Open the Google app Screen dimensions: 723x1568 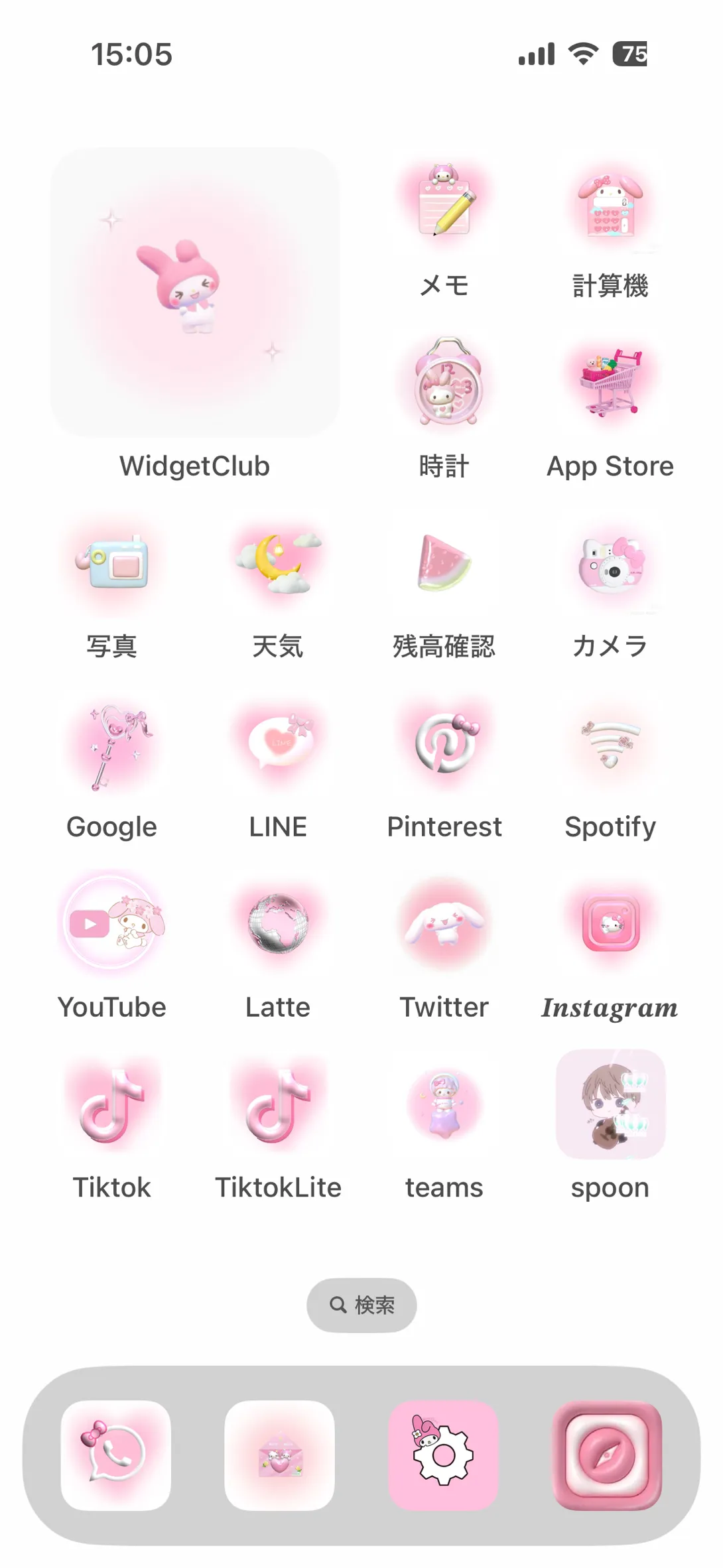click(112, 744)
